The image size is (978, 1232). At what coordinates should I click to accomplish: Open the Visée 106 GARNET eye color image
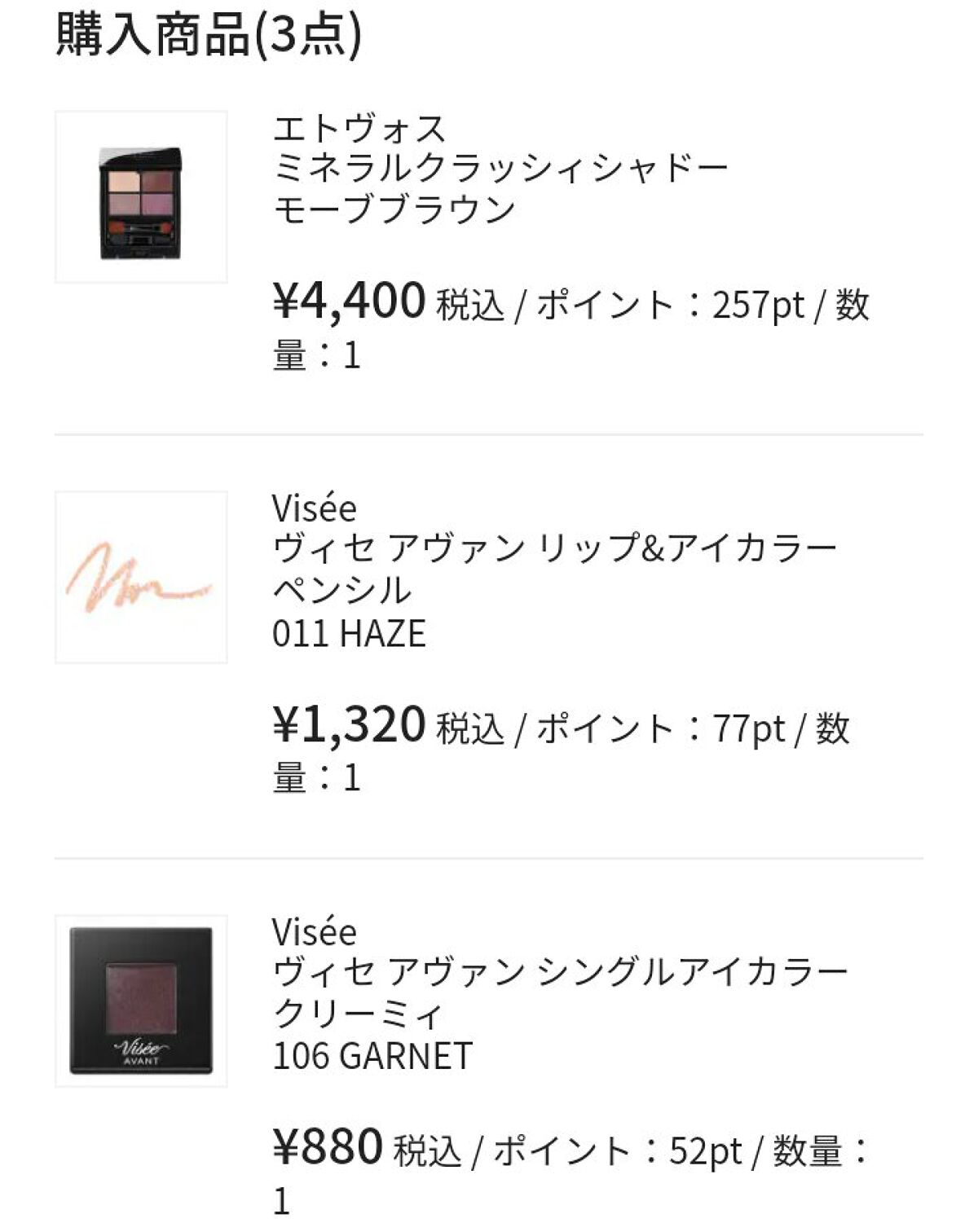[141, 1001]
